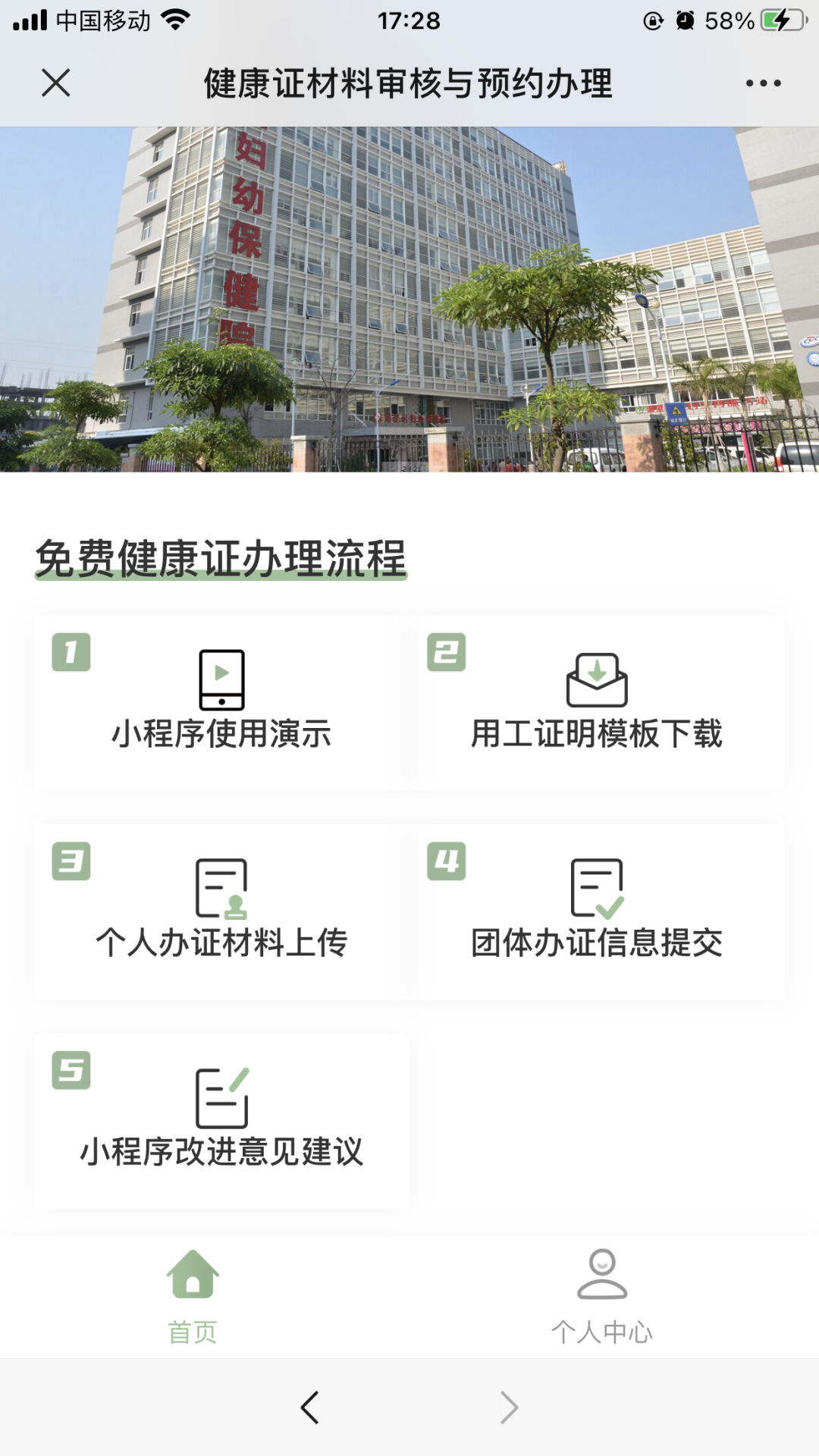Open 小程序改进意见建议 card
This screenshot has height=1456, width=819.
[x=221, y=1120]
